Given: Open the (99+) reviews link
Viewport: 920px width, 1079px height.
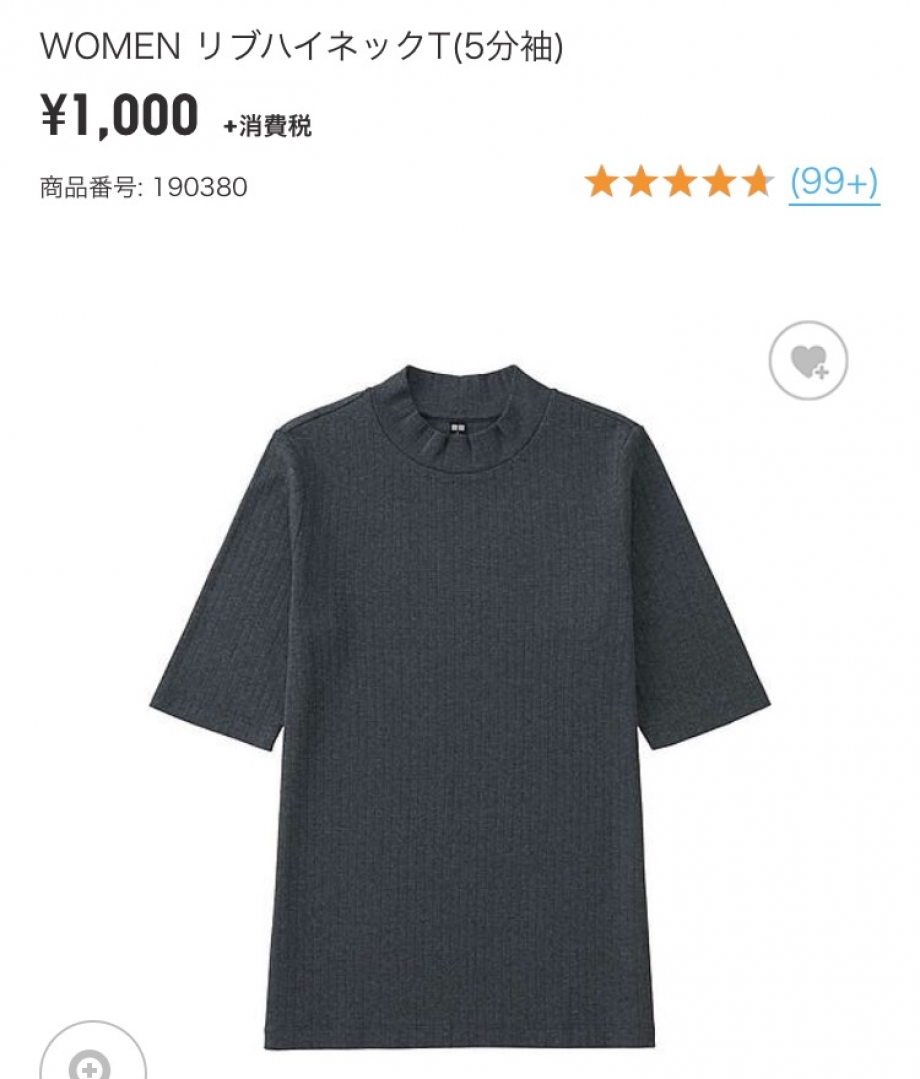Looking at the screenshot, I should click(834, 183).
